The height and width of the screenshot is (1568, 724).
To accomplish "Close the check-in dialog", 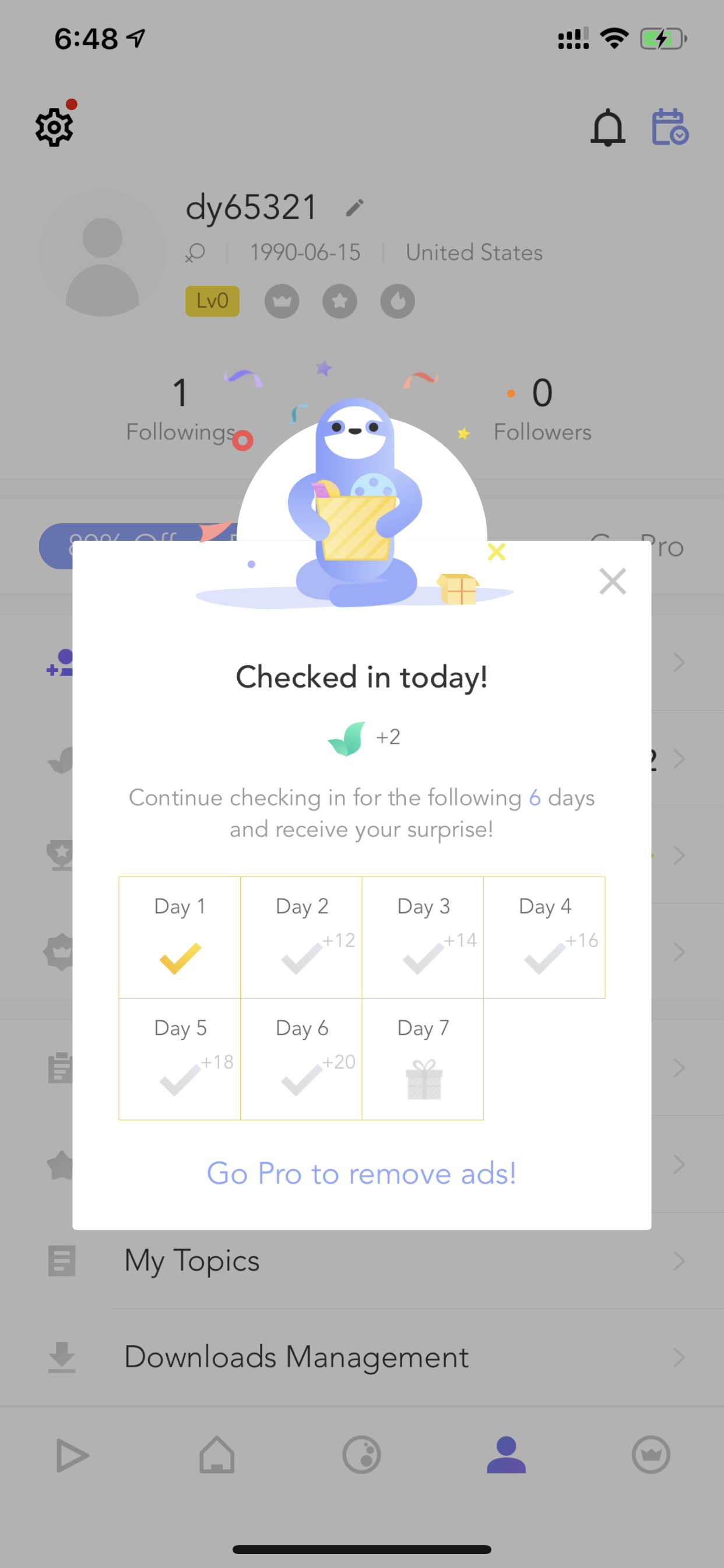I will (x=612, y=582).
